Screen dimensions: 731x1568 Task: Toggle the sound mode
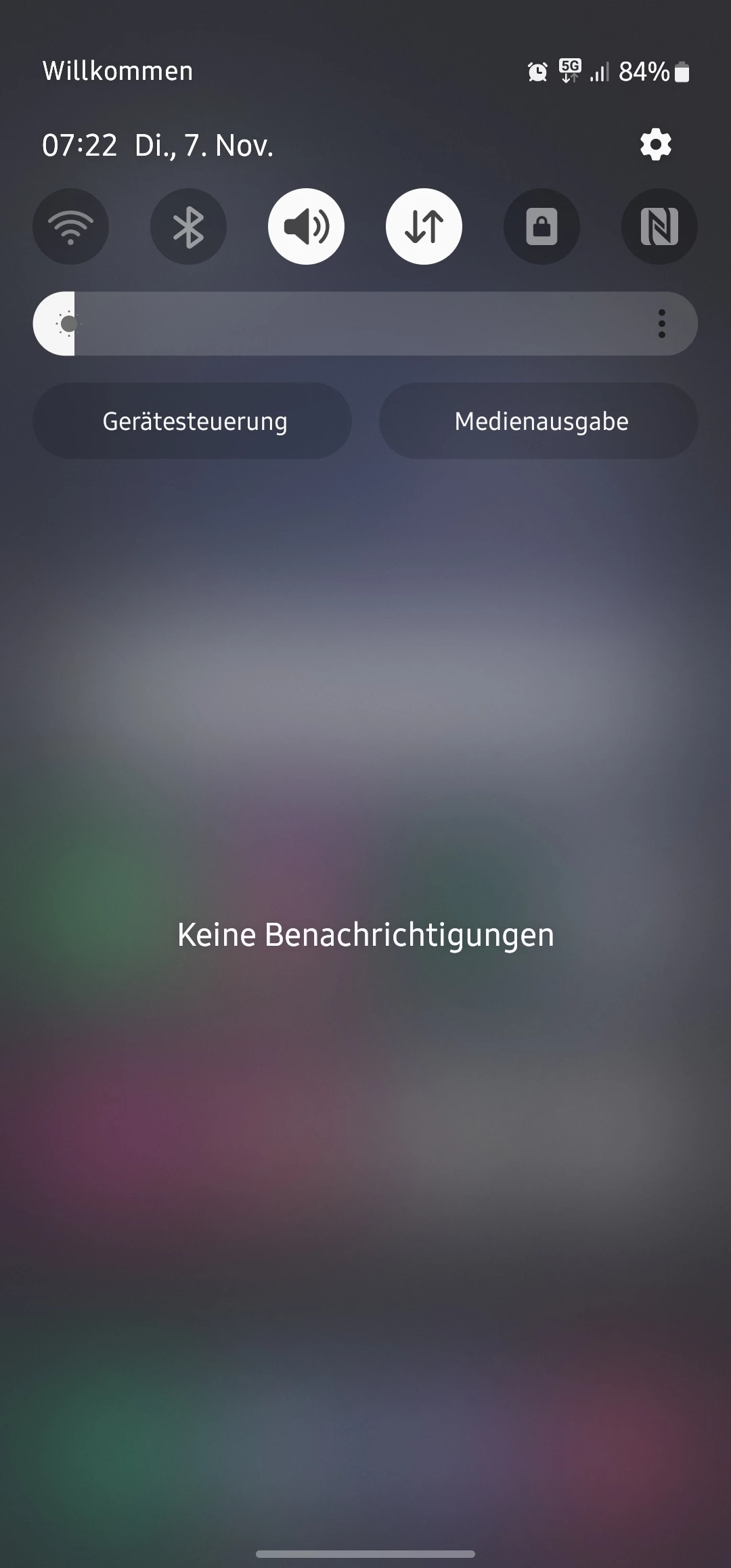click(x=306, y=226)
